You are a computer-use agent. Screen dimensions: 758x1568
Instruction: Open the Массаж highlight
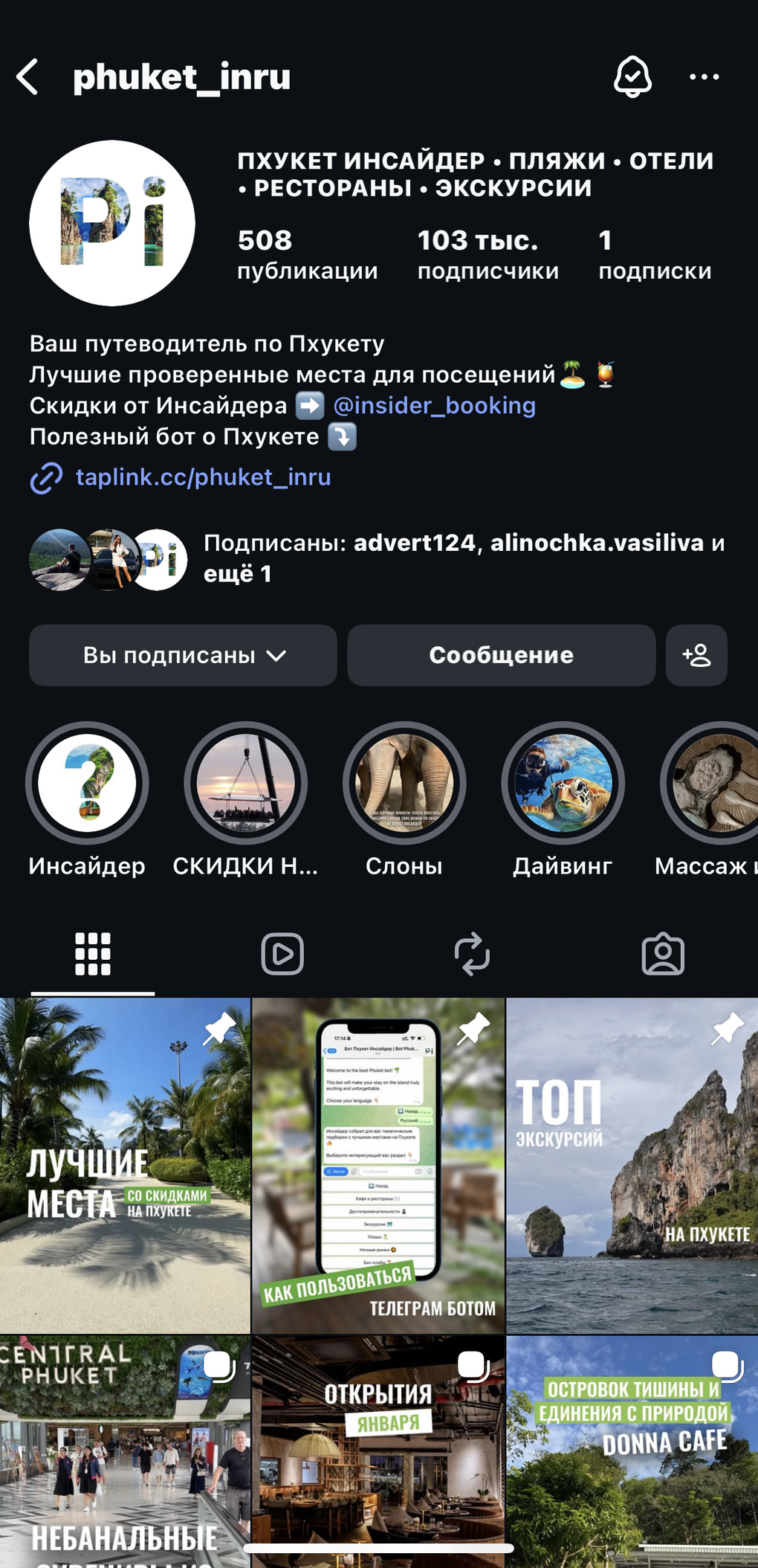coord(713,783)
